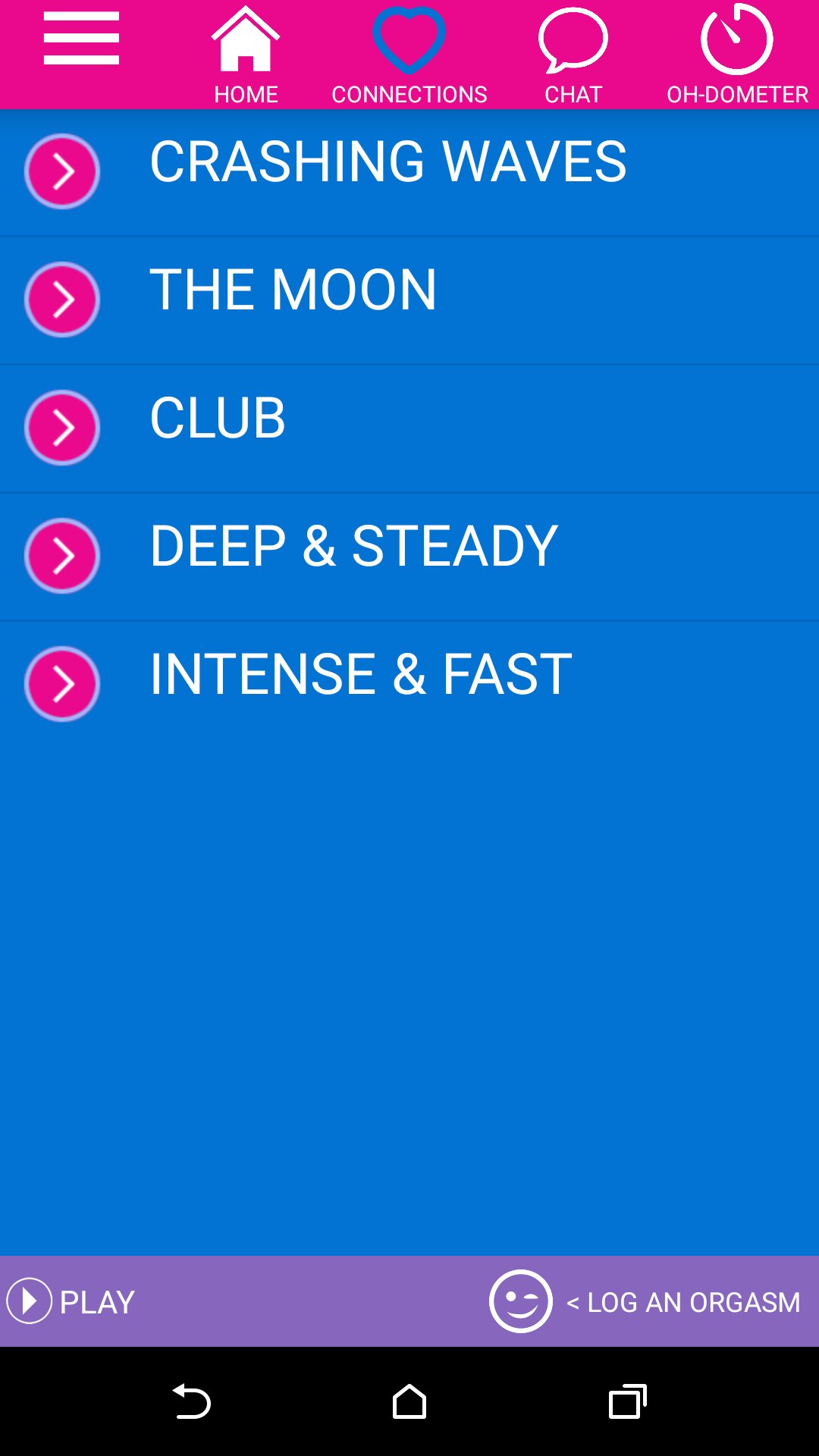This screenshot has height=1456, width=819.
Task: Expand the Deep & Steady pattern
Action: click(61, 556)
